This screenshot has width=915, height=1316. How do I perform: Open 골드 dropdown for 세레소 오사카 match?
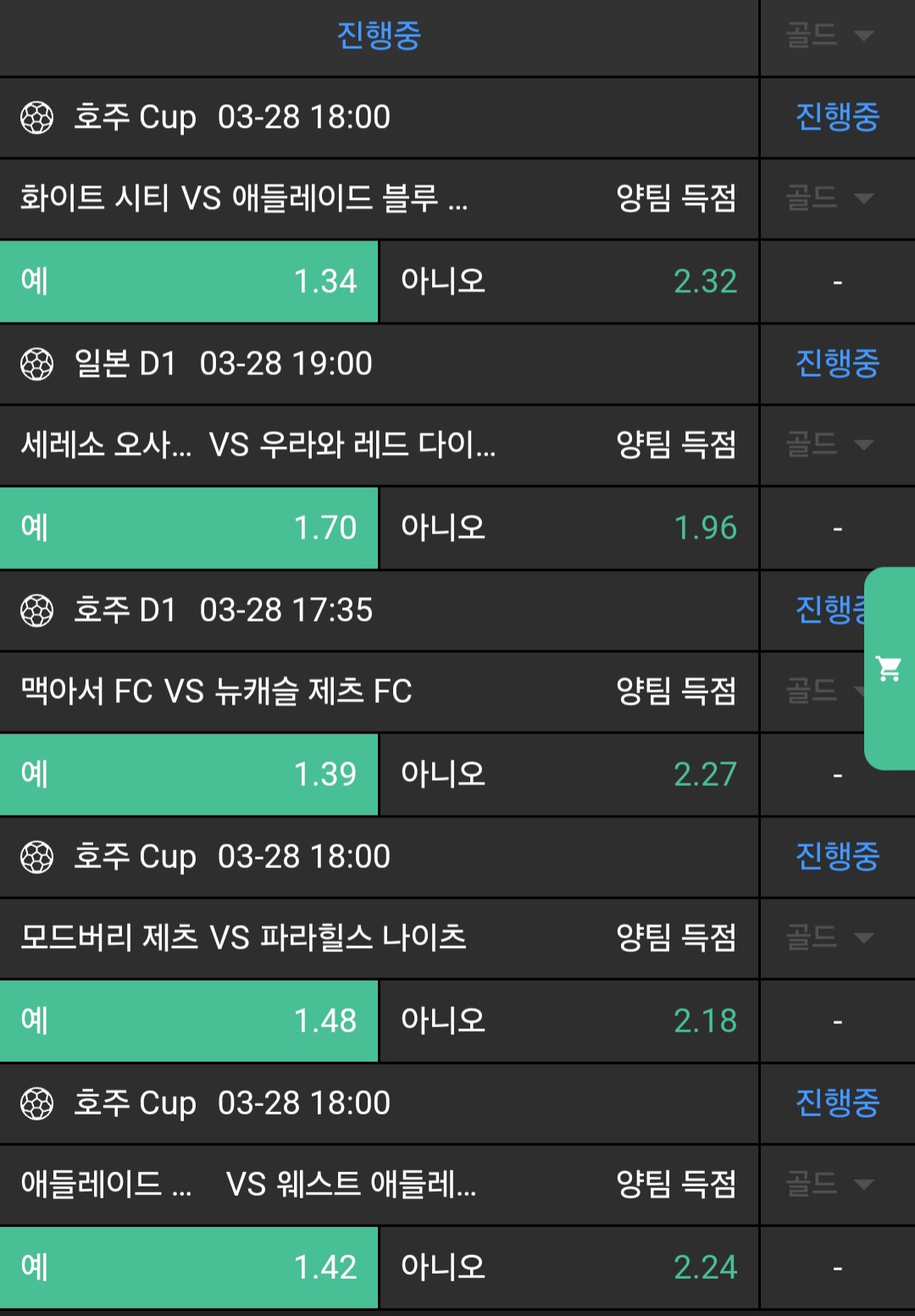[829, 445]
